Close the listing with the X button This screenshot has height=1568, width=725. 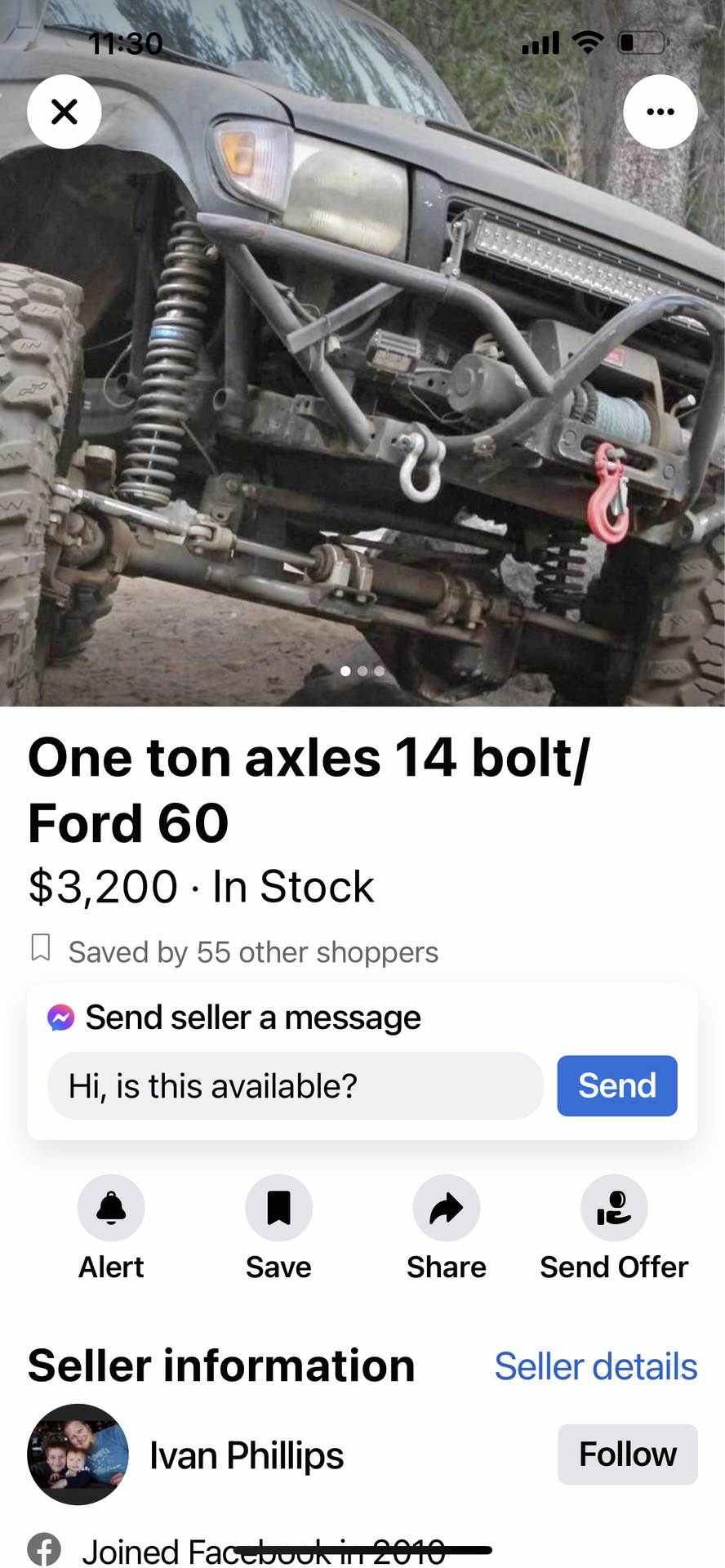(64, 112)
